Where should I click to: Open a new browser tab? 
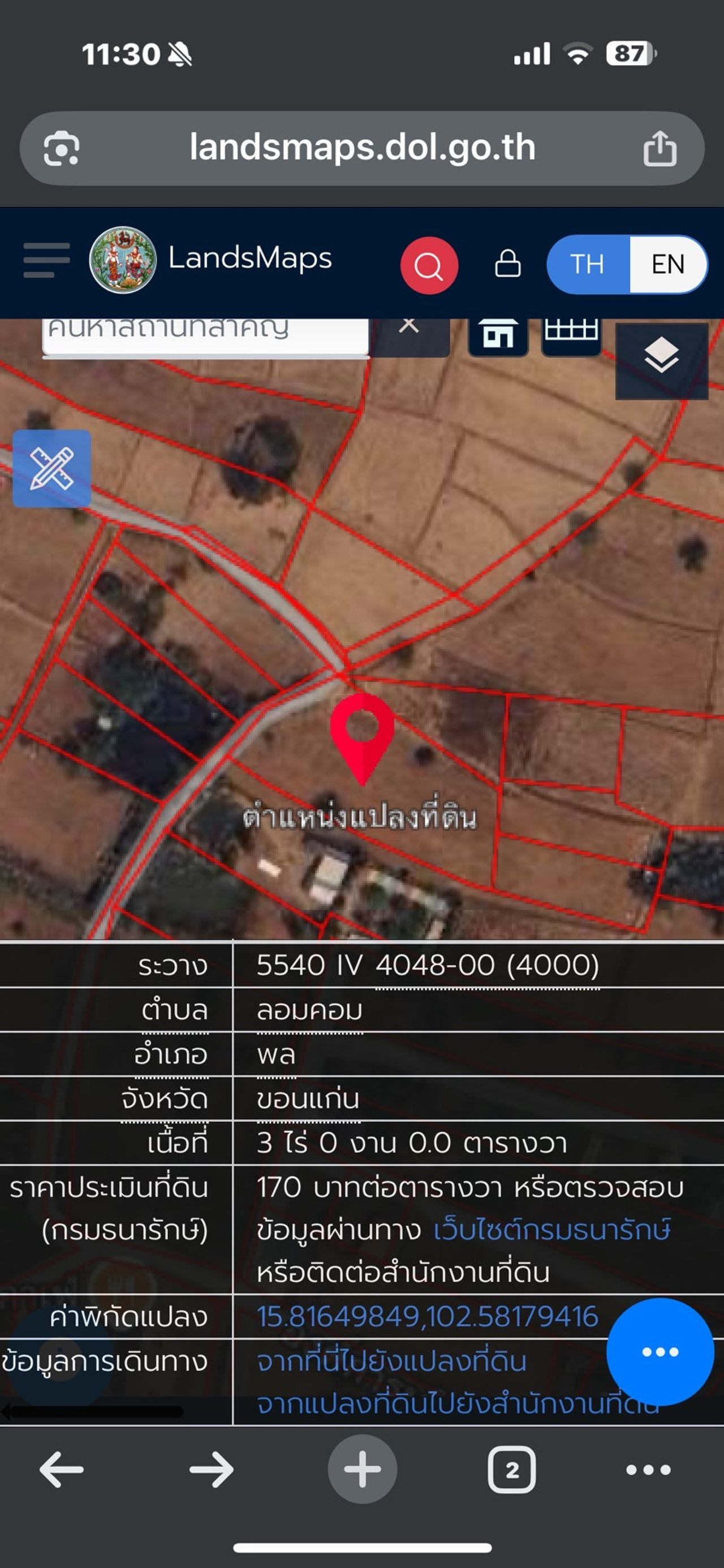click(363, 1470)
